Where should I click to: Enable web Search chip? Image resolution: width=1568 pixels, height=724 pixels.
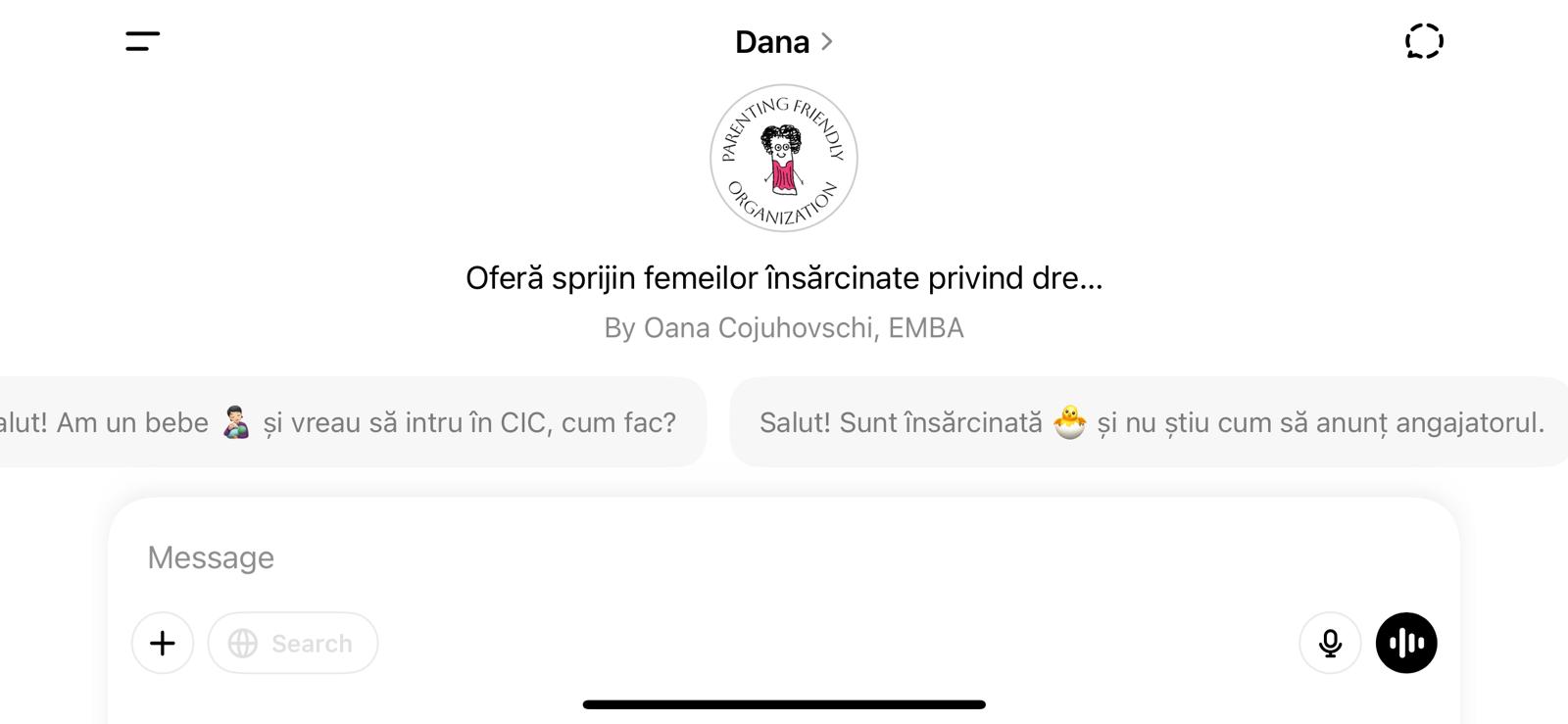point(292,643)
